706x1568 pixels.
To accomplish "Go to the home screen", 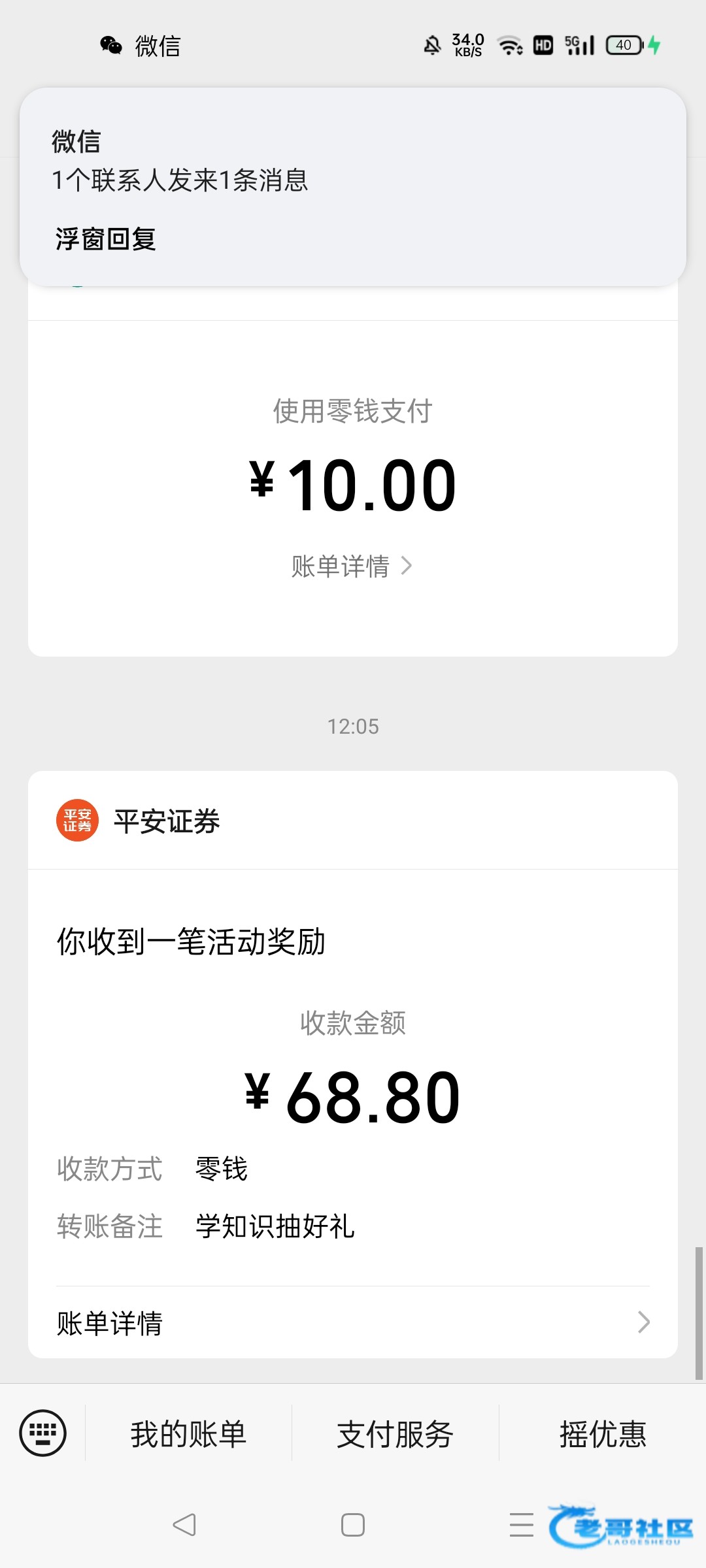I will pos(353,1525).
